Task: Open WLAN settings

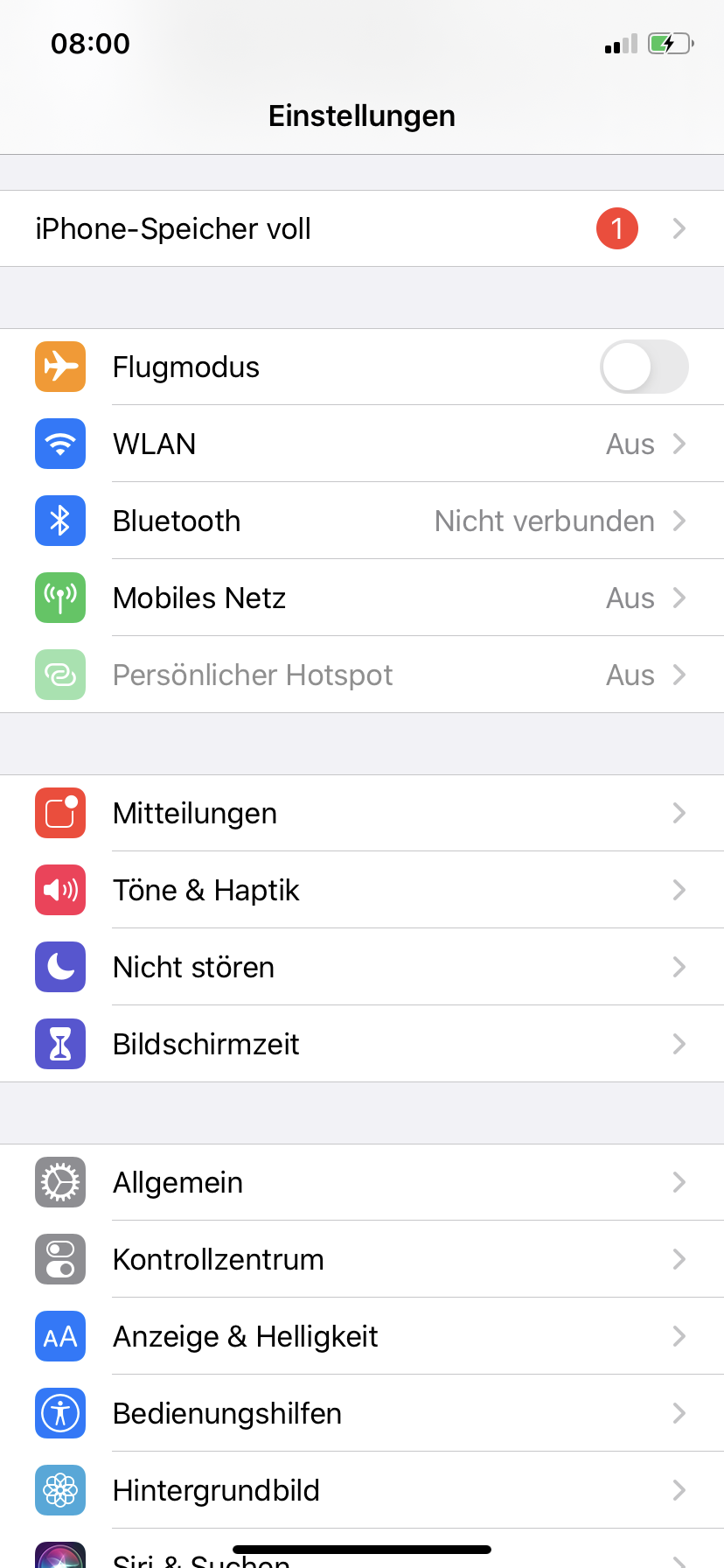Action: coord(362,444)
